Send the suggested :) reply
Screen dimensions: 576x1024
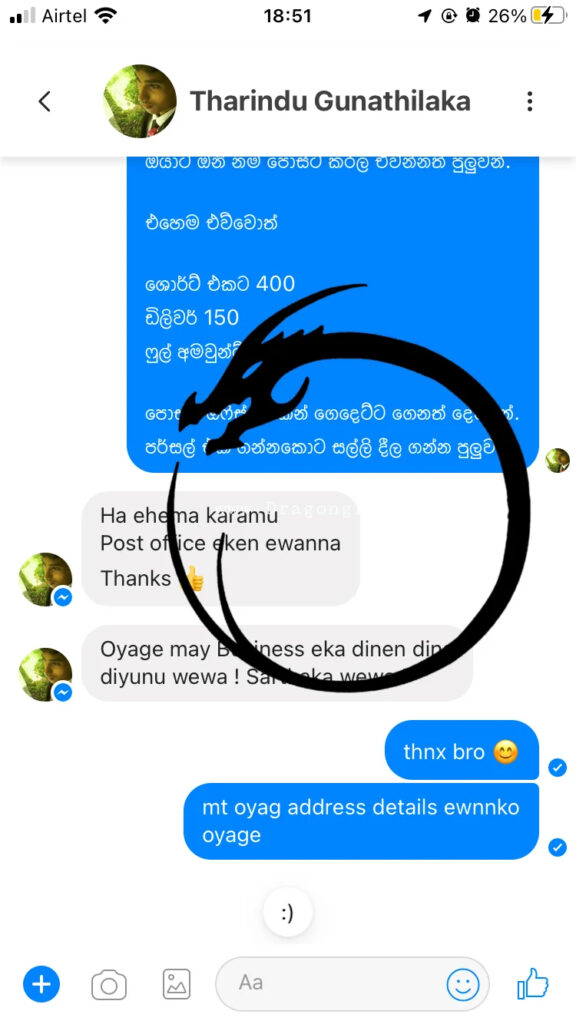tap(287, 913)
